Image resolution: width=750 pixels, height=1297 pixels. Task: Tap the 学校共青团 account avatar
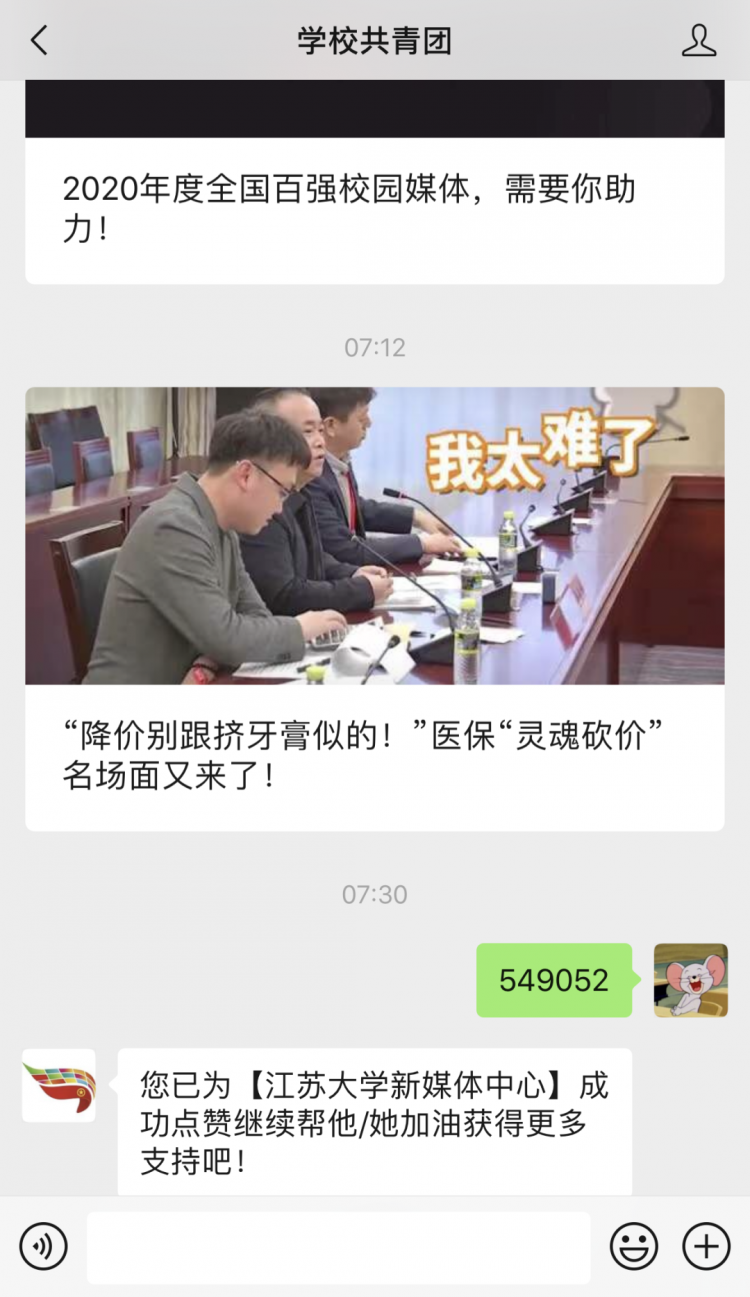[59, 1085]
